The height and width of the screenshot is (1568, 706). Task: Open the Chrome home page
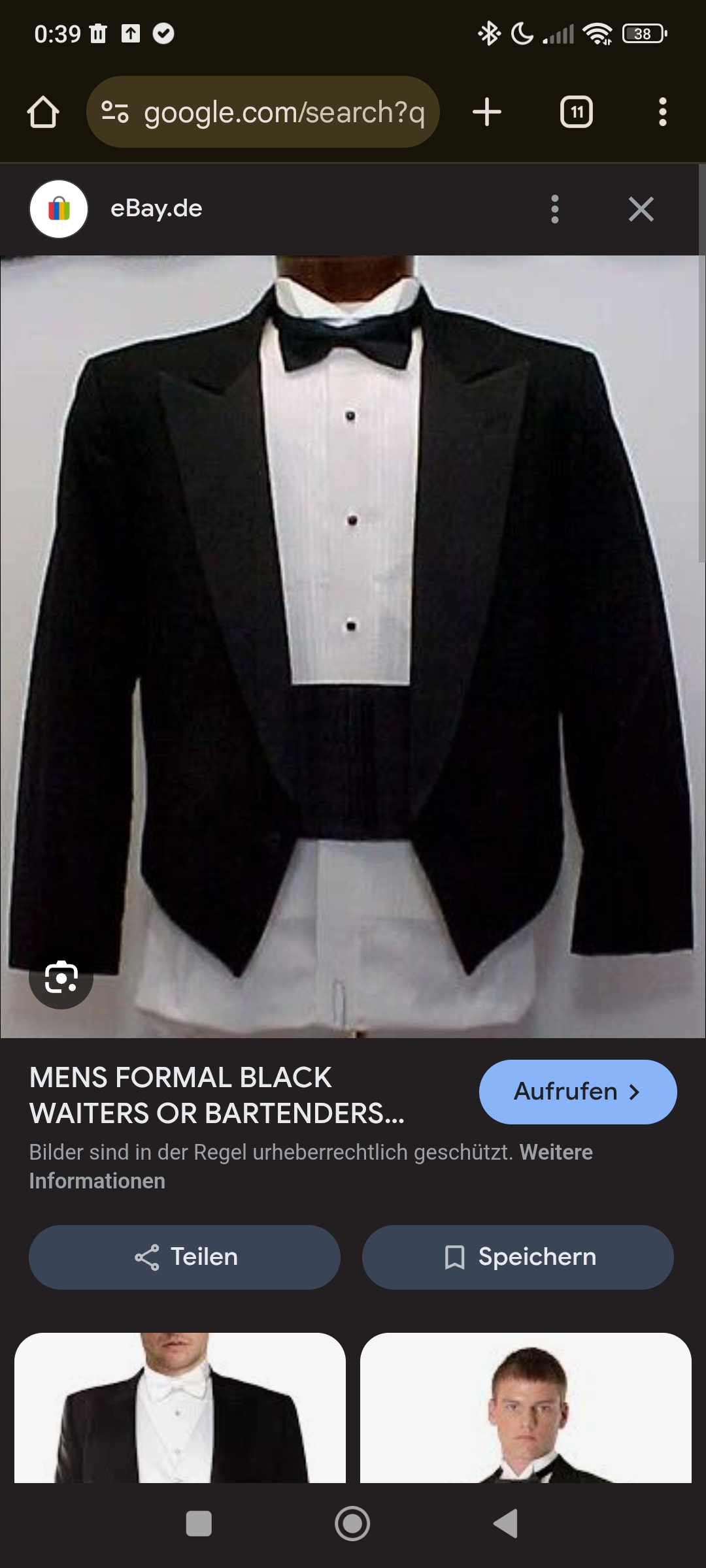(x=43, y=112)
